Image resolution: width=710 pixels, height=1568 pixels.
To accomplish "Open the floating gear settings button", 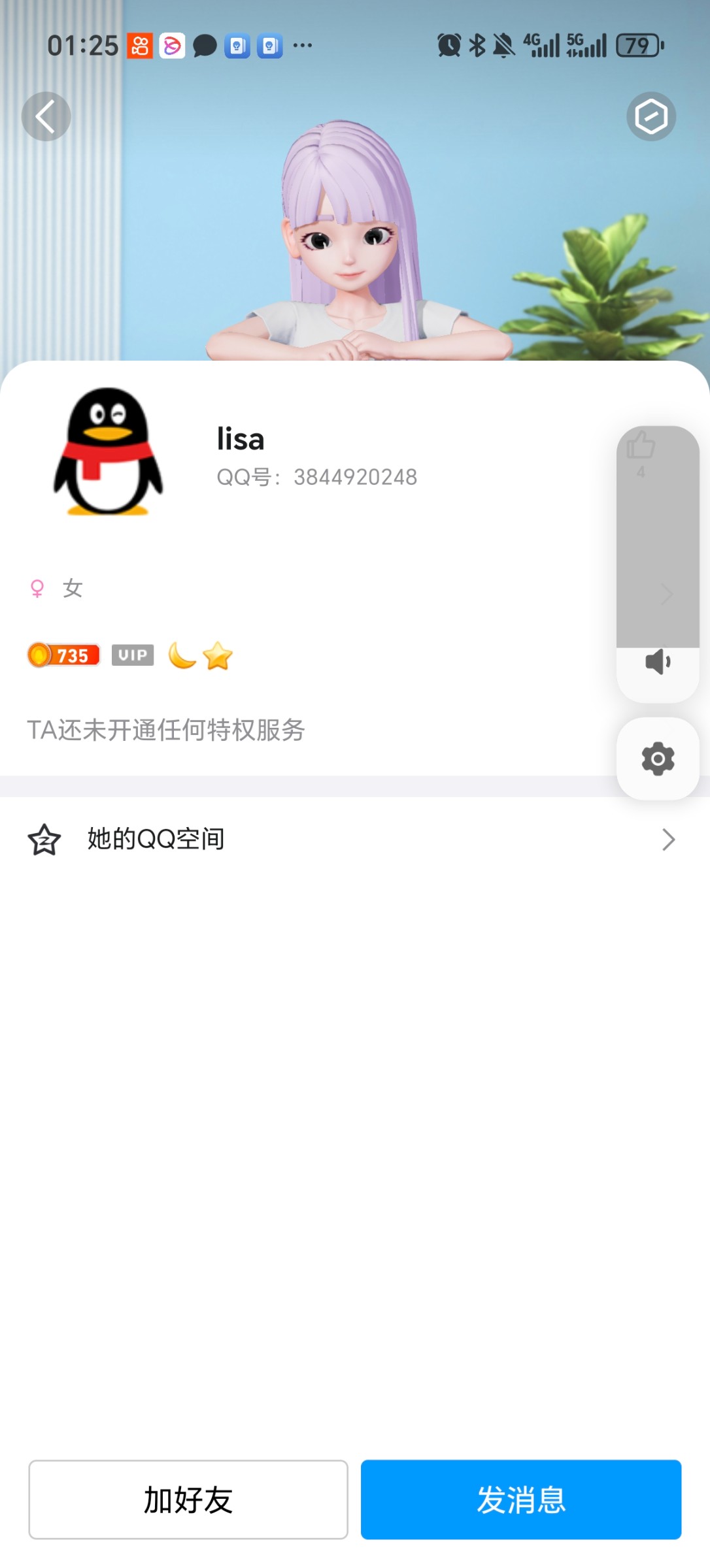I will (x=658, y=759).
